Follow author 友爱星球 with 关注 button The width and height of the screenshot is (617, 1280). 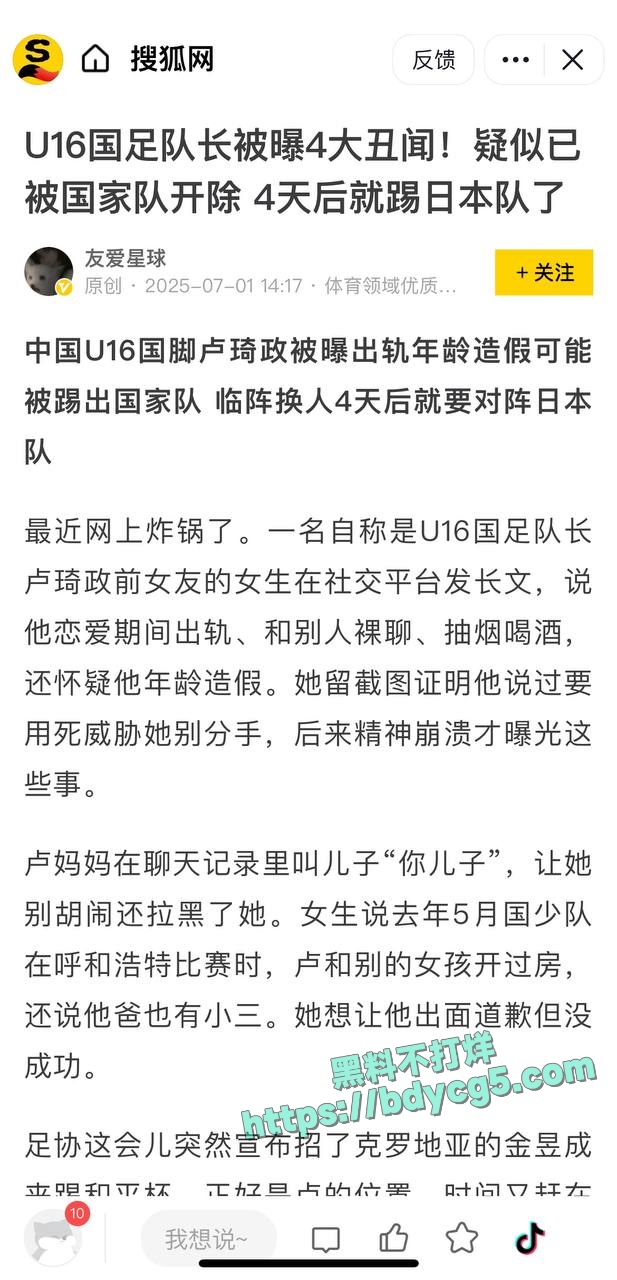coord(544,272)
